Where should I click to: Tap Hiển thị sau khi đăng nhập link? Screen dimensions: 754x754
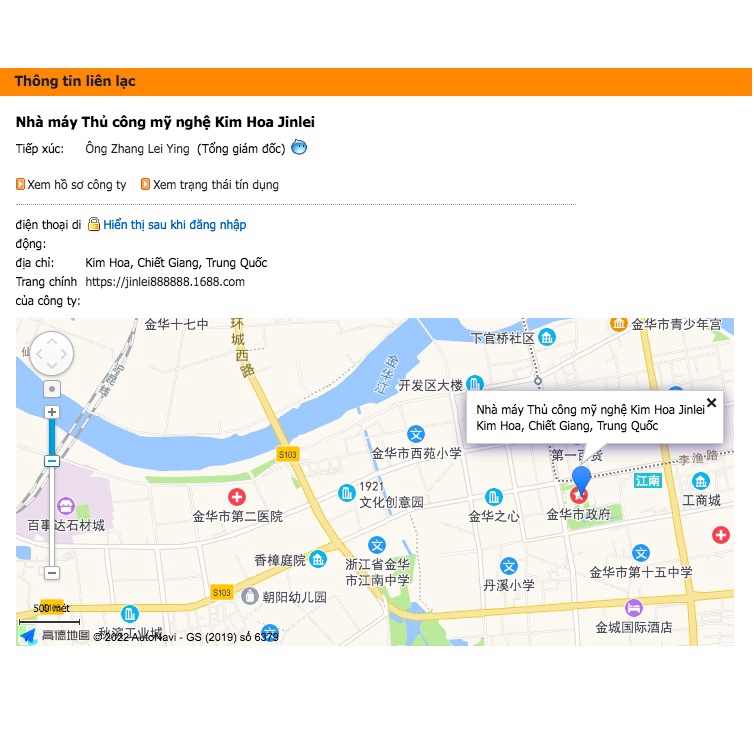[174, 225]
